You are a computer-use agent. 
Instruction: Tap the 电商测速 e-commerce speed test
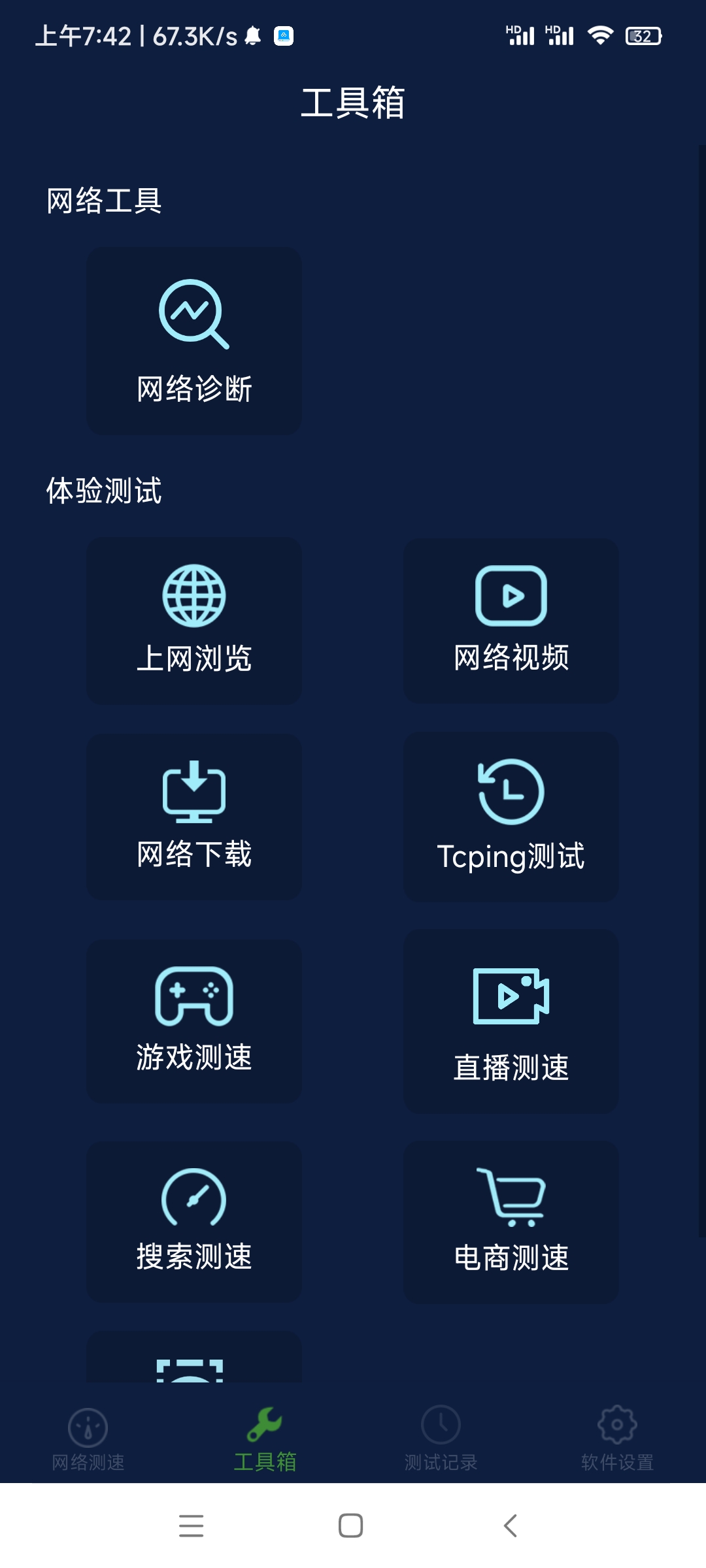click(x=511, y=1222)
